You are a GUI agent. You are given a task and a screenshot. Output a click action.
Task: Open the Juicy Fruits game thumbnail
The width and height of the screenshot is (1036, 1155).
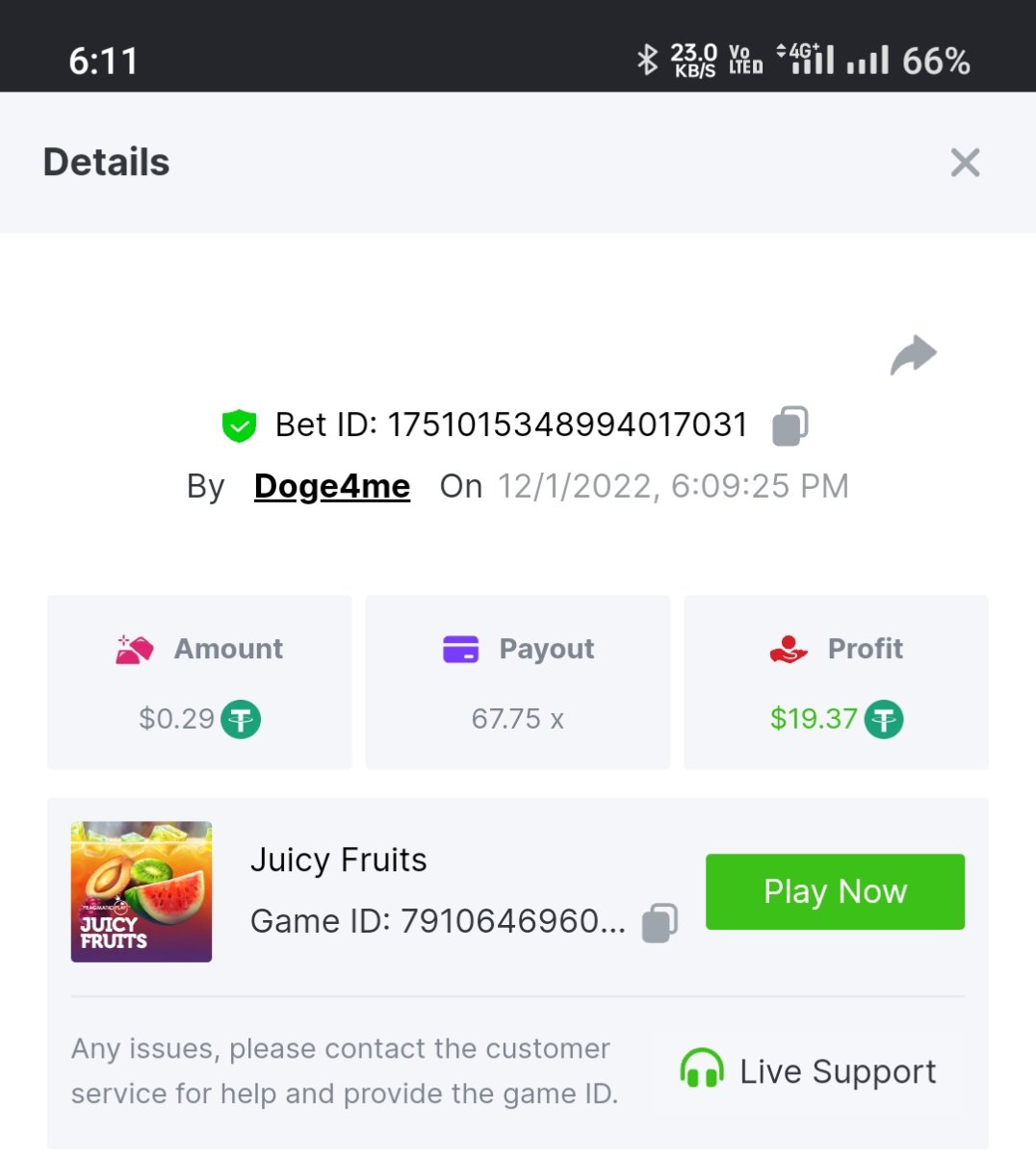tap(142, 891)
